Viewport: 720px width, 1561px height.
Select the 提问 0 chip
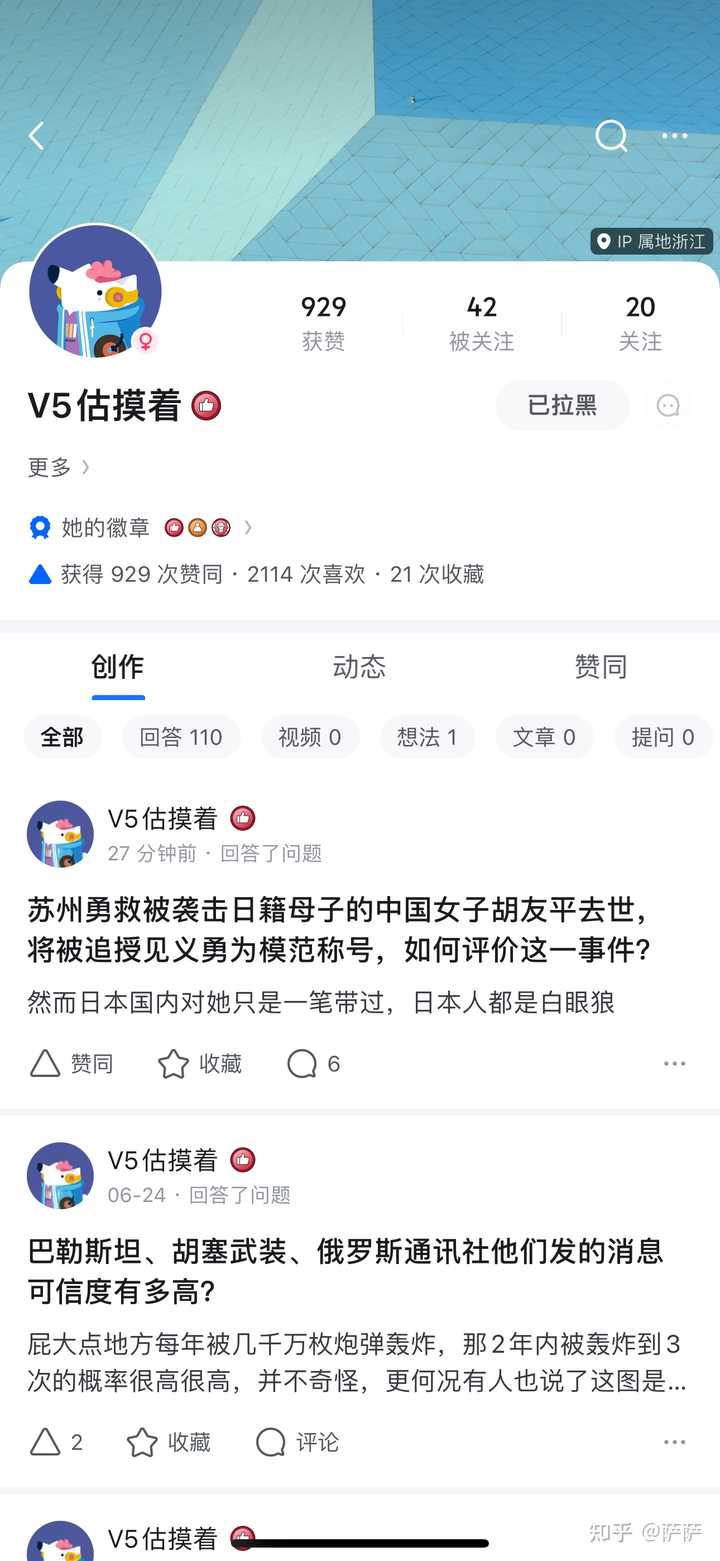tap(663, 737)
